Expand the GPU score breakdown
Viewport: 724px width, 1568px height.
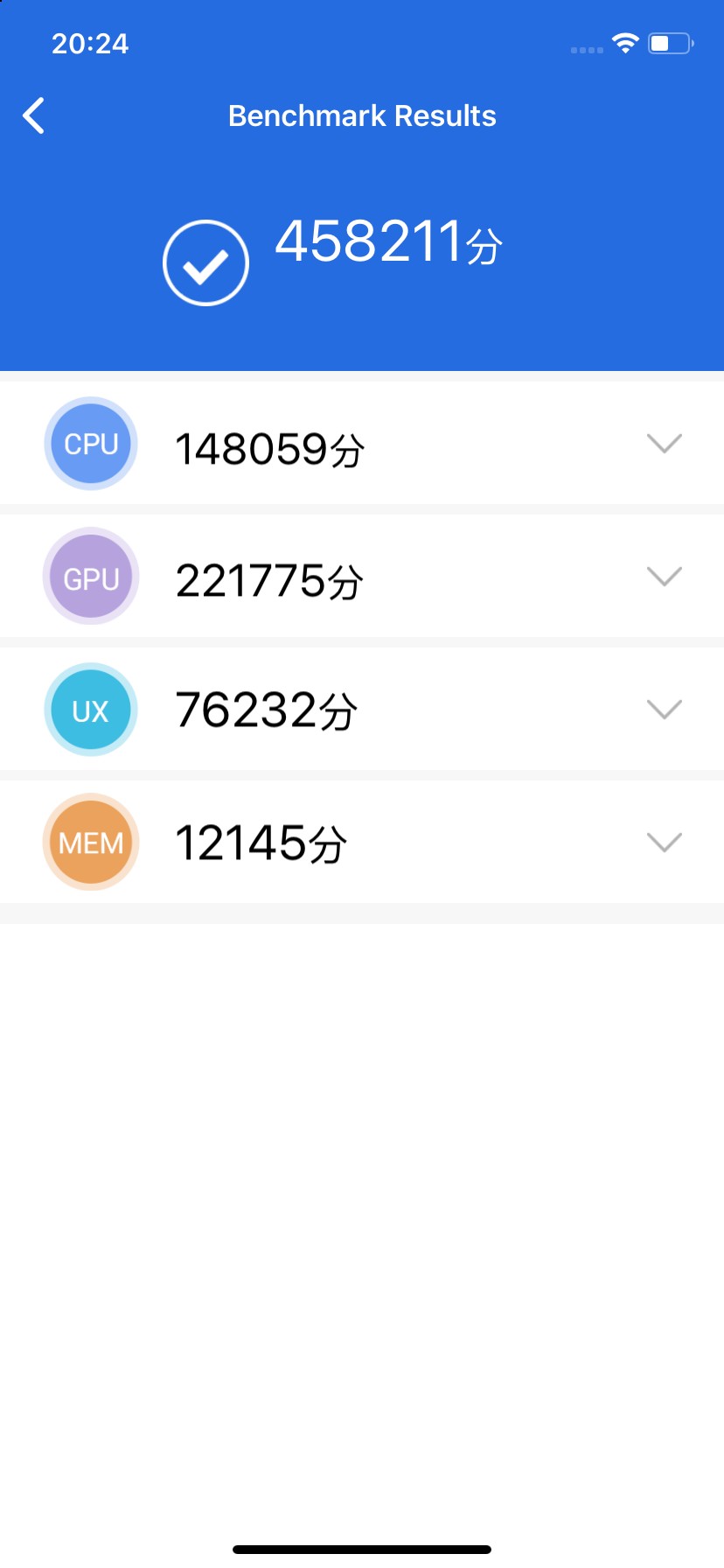(664, 577)
